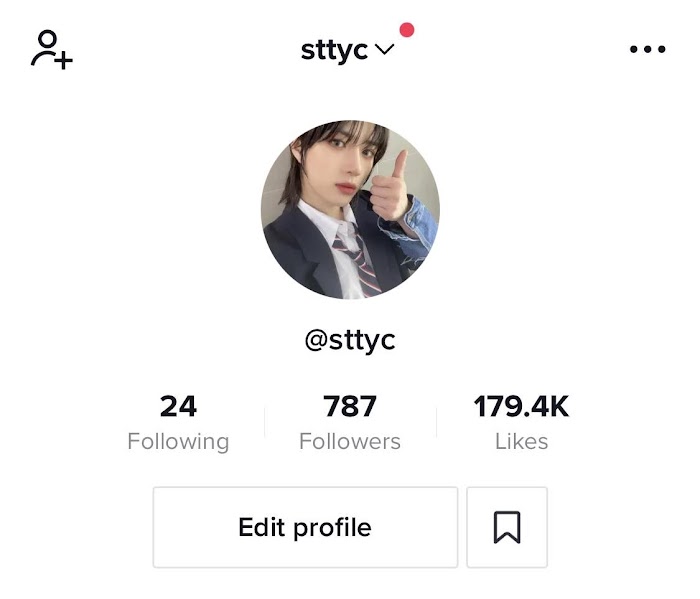
Task: View the 787 Followers list
Action: click(x=350, y=423)
